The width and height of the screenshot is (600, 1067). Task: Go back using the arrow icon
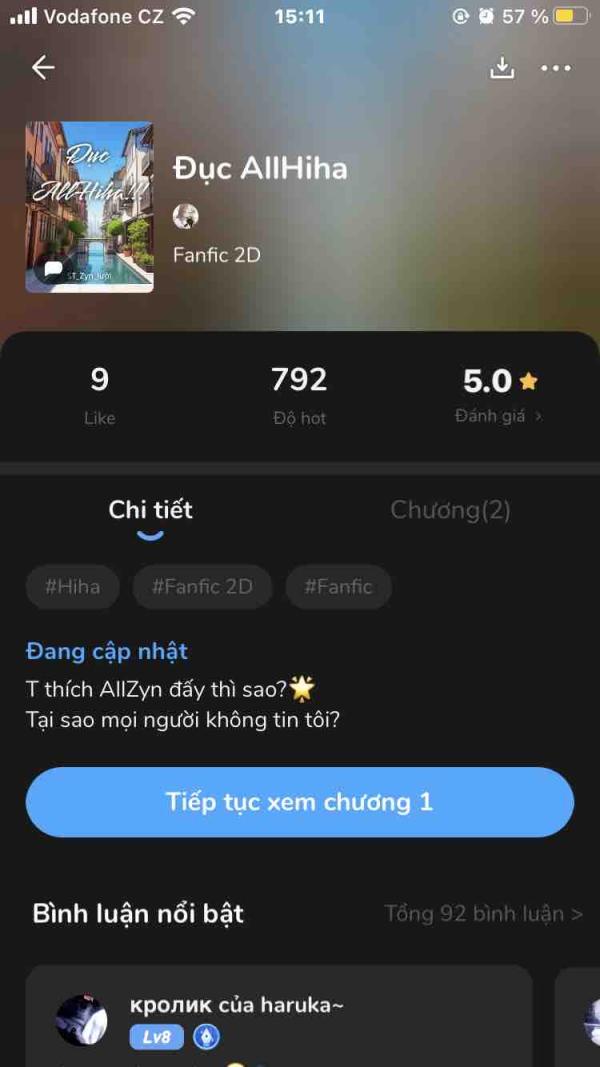pos(43,67)
